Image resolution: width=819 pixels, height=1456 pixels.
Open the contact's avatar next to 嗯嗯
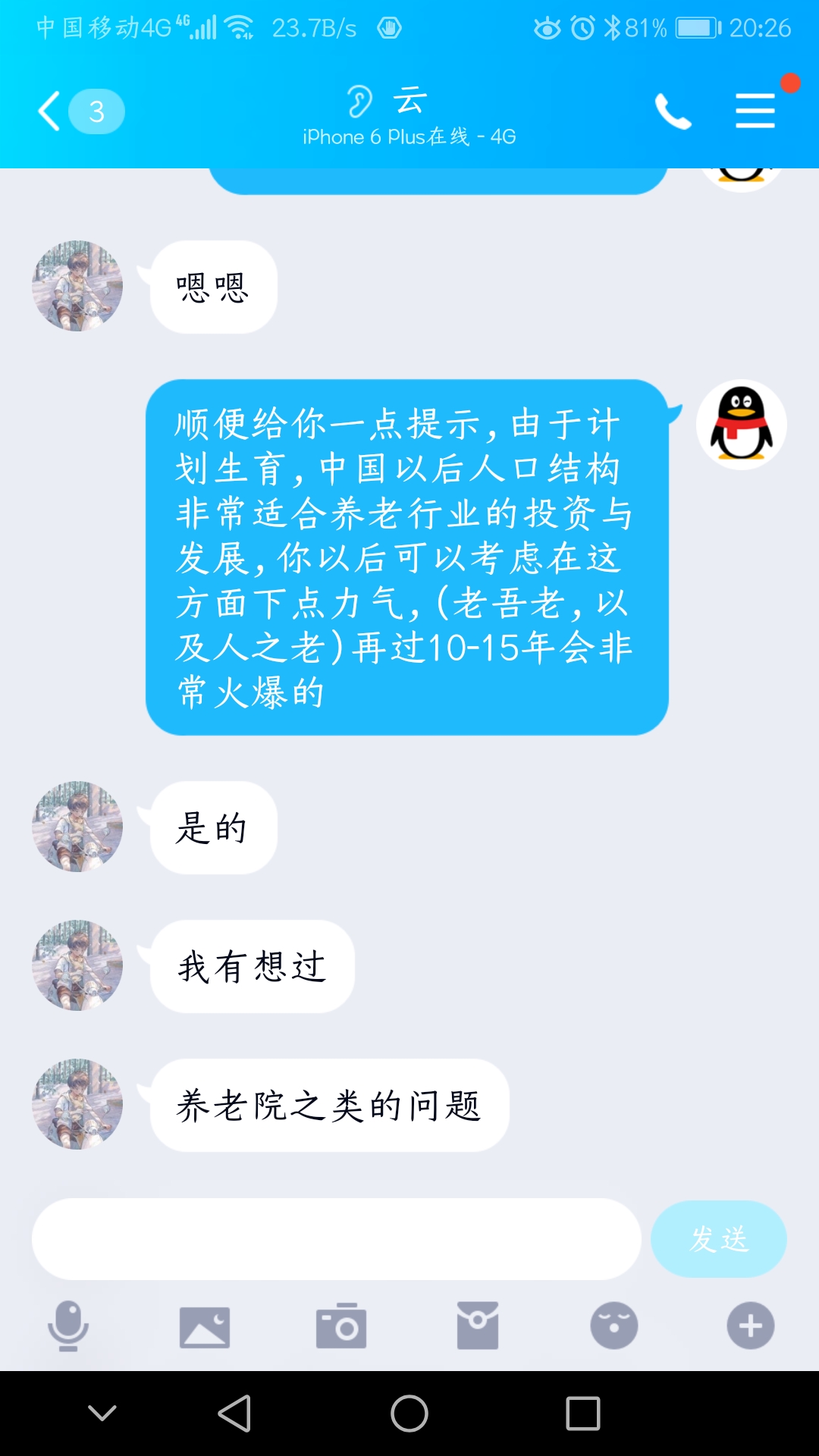click(x=77, y=286)
